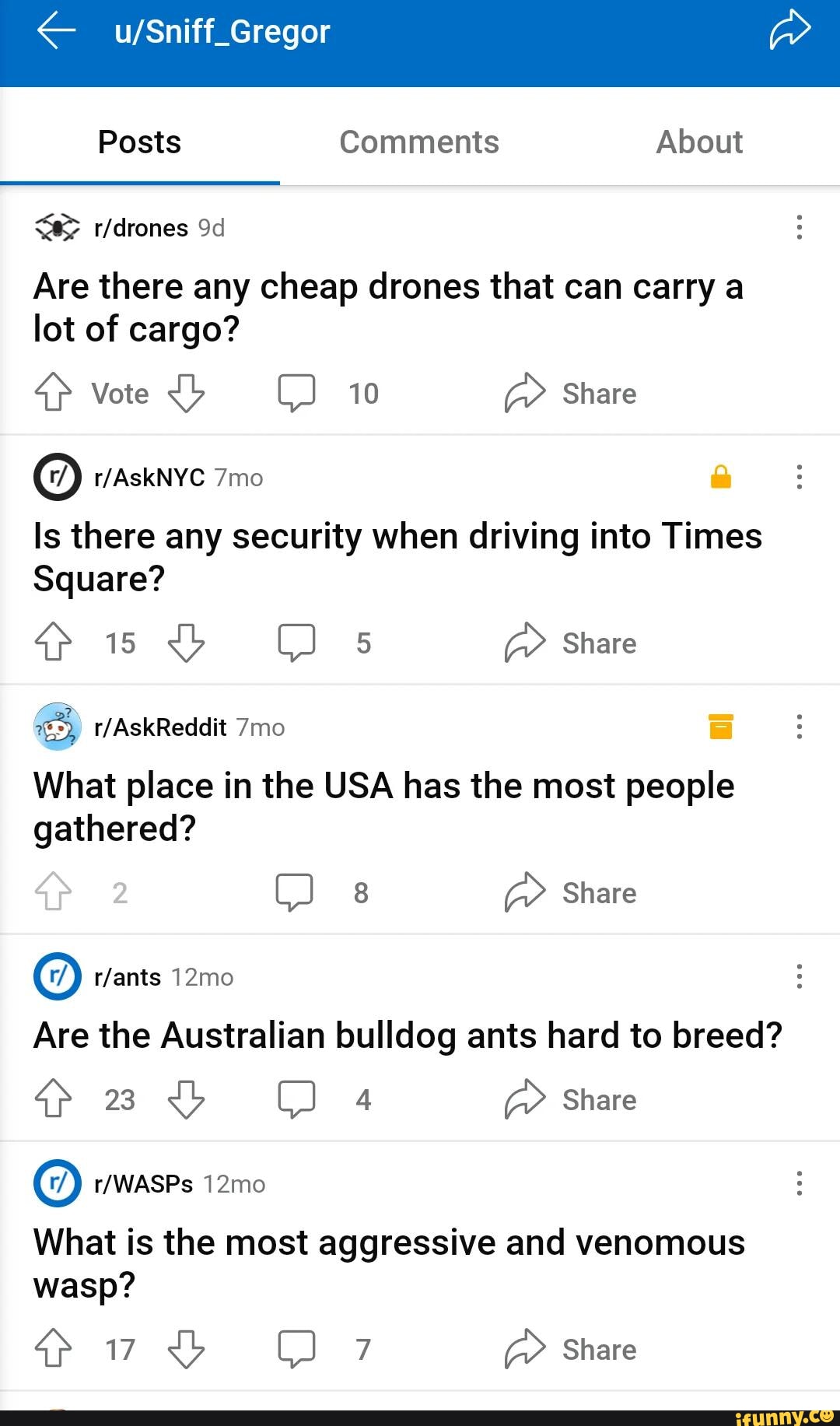
Task: Share the r/WASPs venomous wasp post
Action: [571, 1349]
